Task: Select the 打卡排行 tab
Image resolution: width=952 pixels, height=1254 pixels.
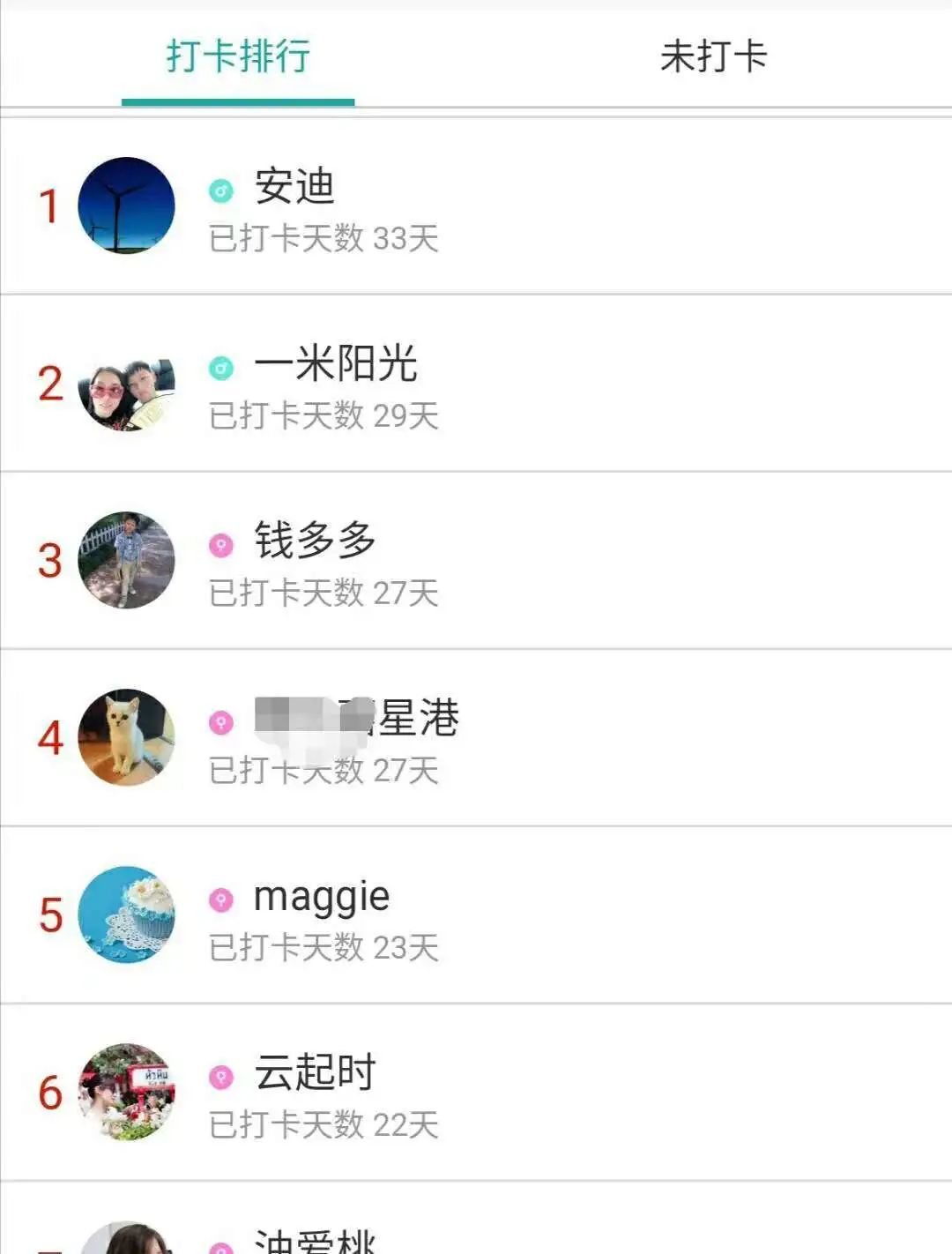Action: click(238, 57)
